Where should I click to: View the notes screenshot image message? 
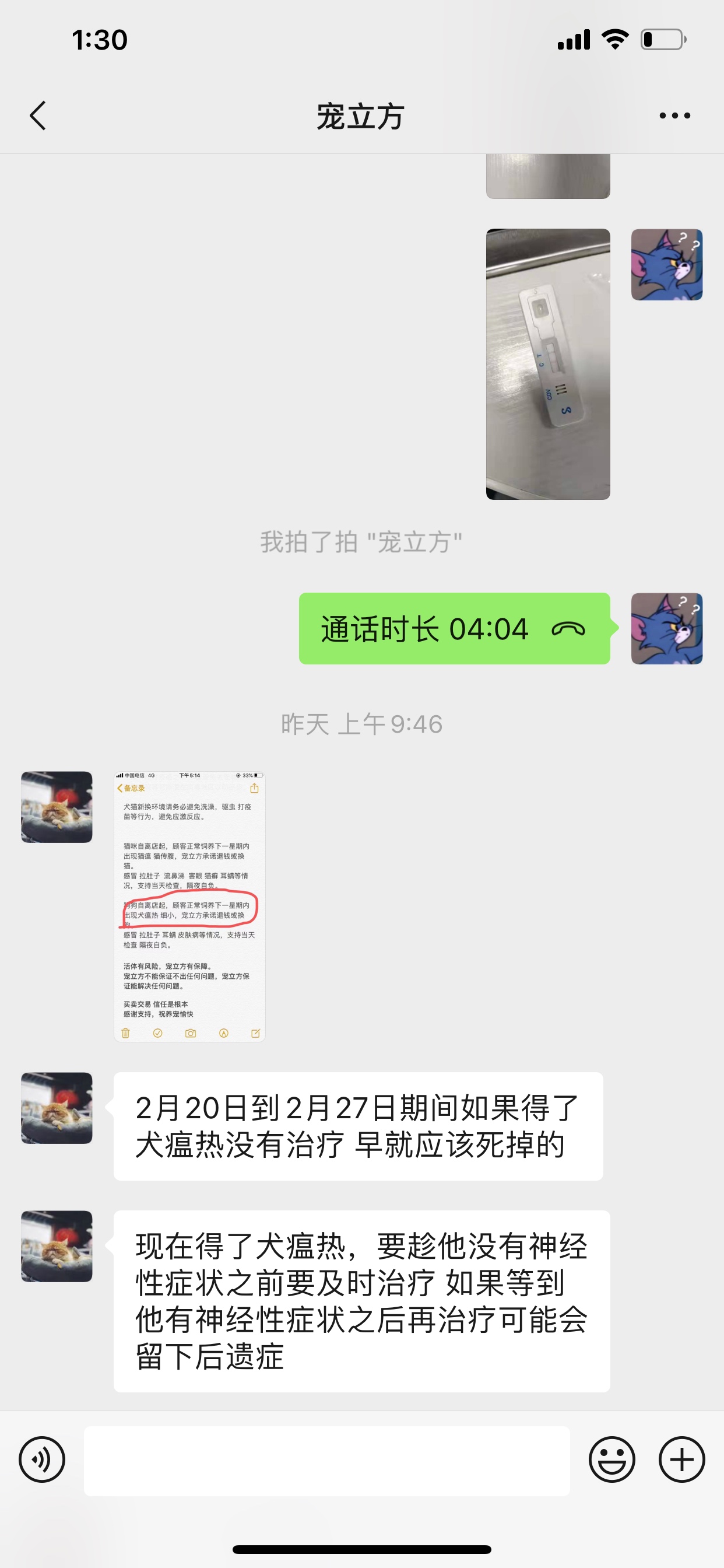189,906
